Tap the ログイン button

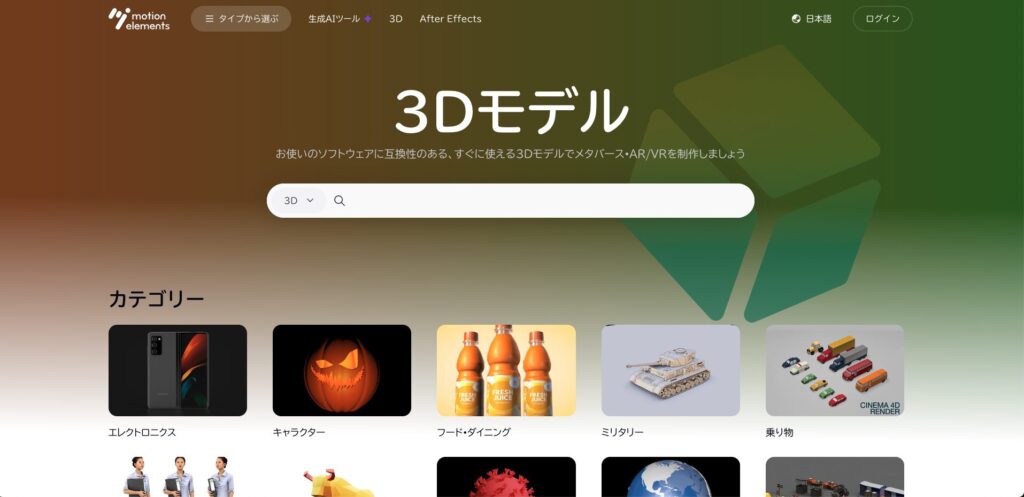882,19
